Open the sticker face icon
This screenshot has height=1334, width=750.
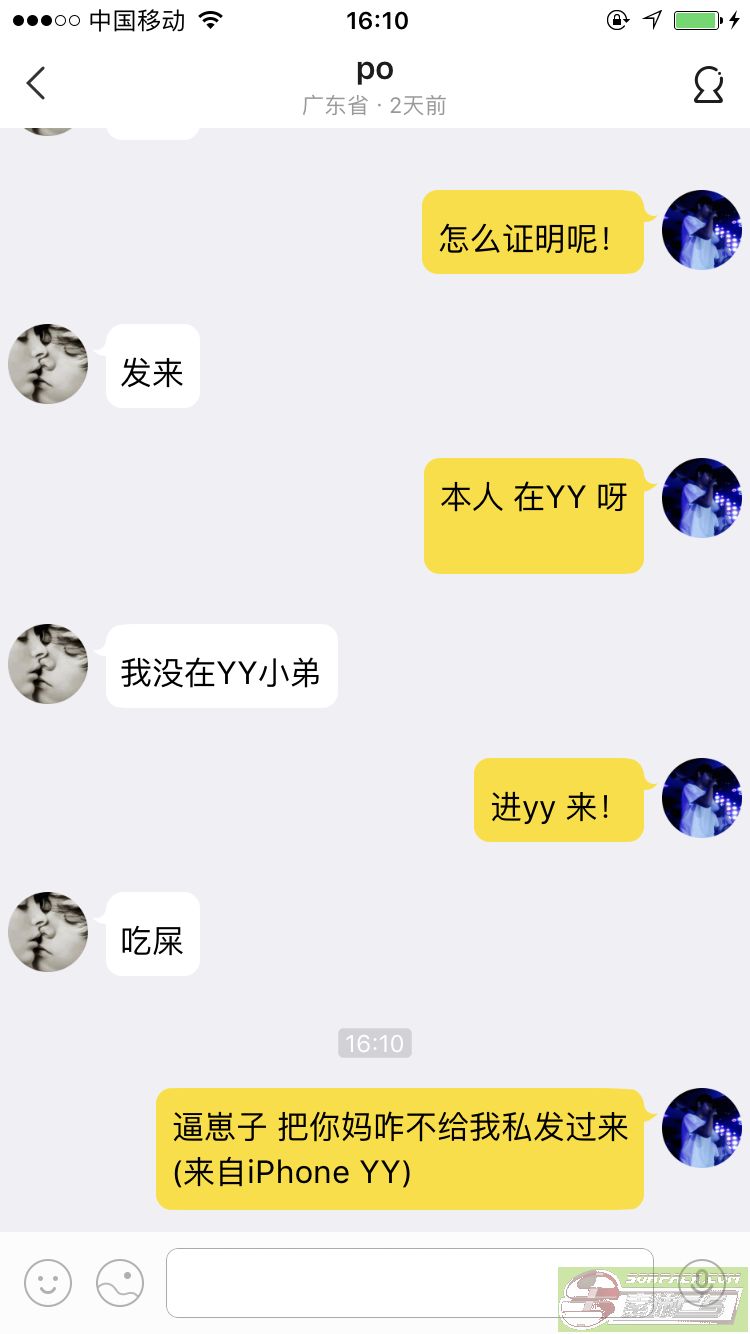pyautogui.click(x=120, y=1282)
